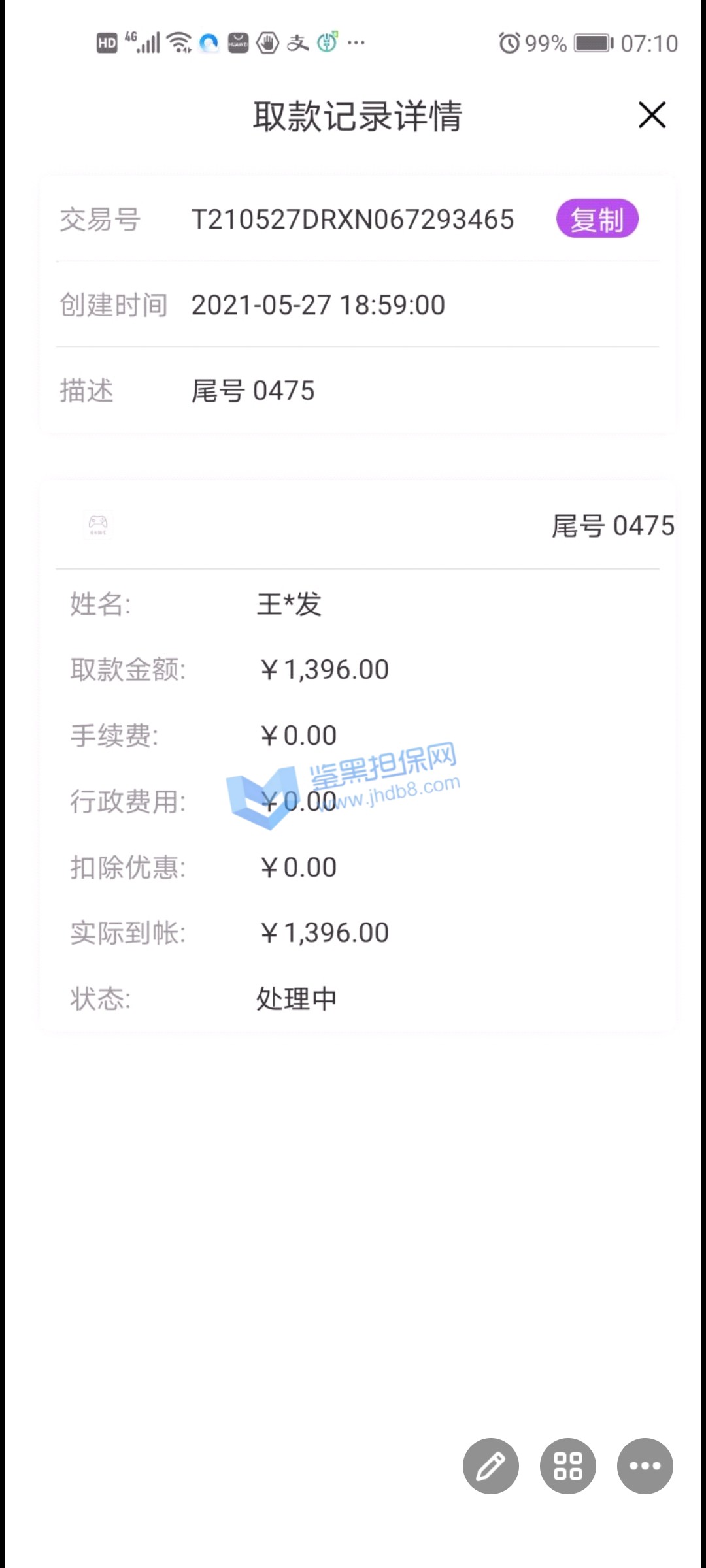The image size is (706, 1568).
Task: Tap the pencil edit floating button
Action: pyautogui.click(x=491, y=1465)
